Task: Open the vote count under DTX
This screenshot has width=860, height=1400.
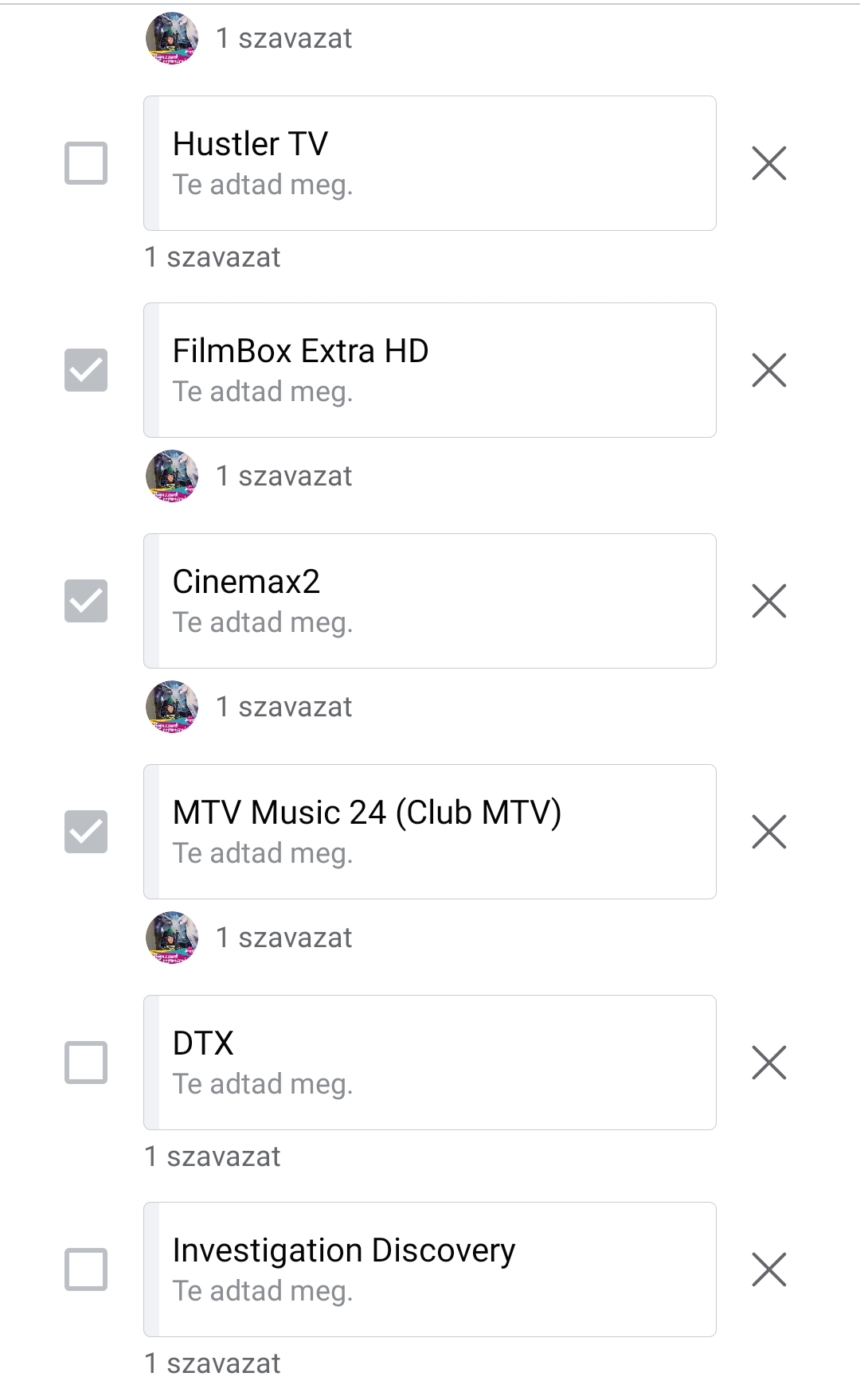Action: point(213,1156)
